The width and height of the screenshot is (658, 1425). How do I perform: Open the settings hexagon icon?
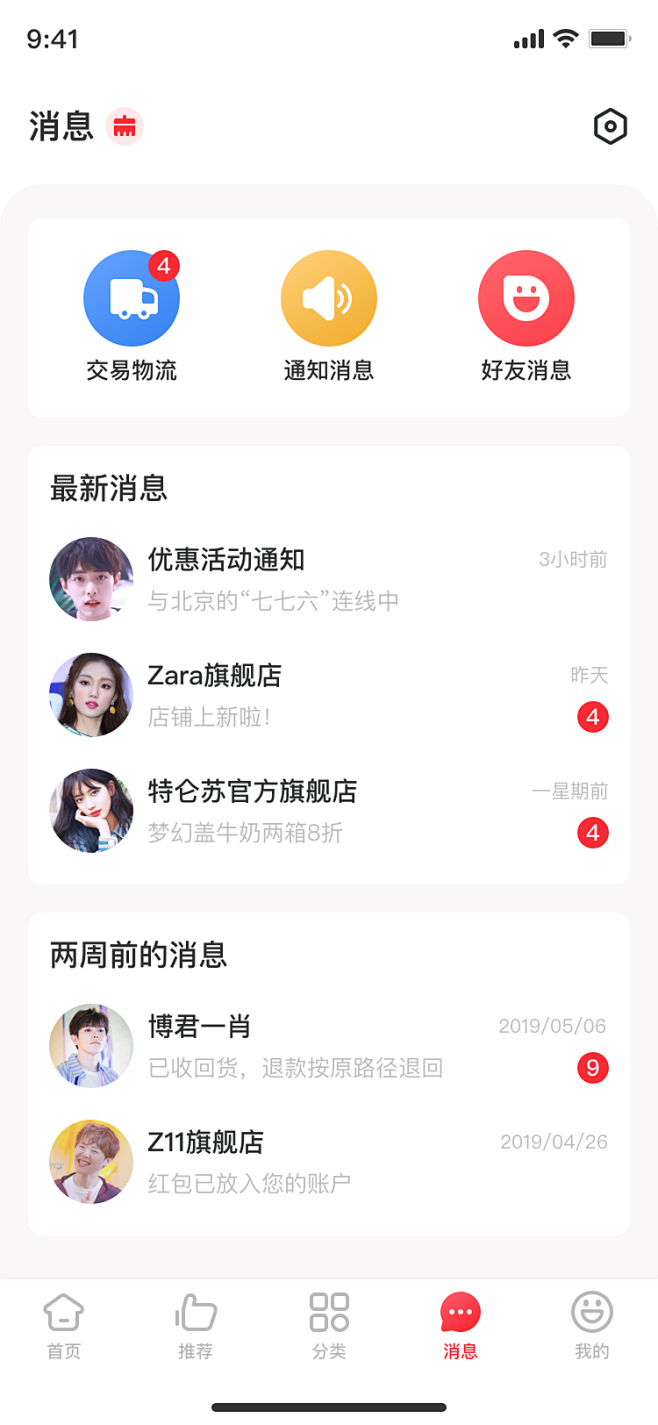pos(610,127)
